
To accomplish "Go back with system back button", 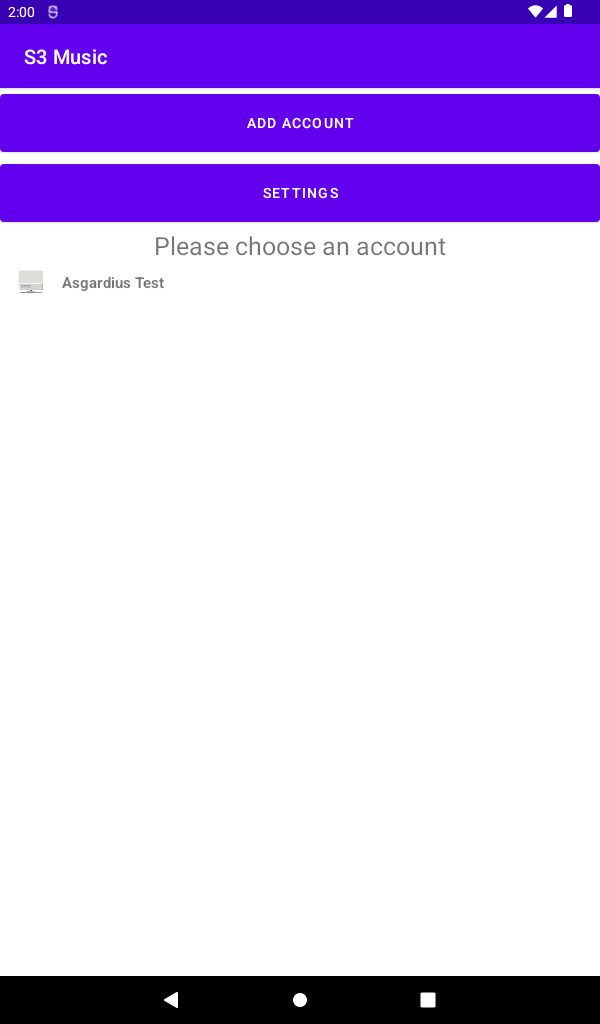I will coord(171,999).
